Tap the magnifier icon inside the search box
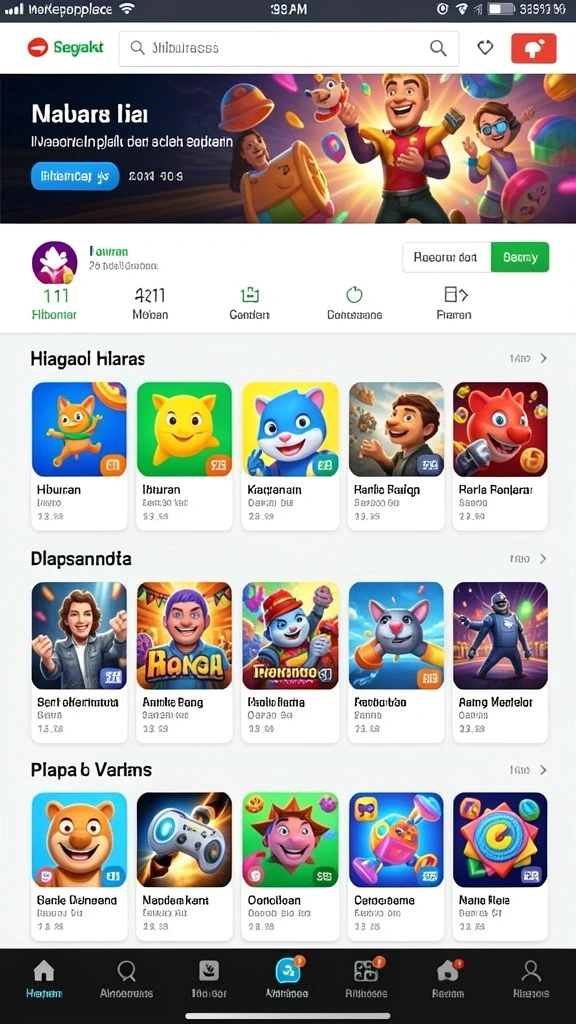576x1024 pixels. click(x=438, y=48)
